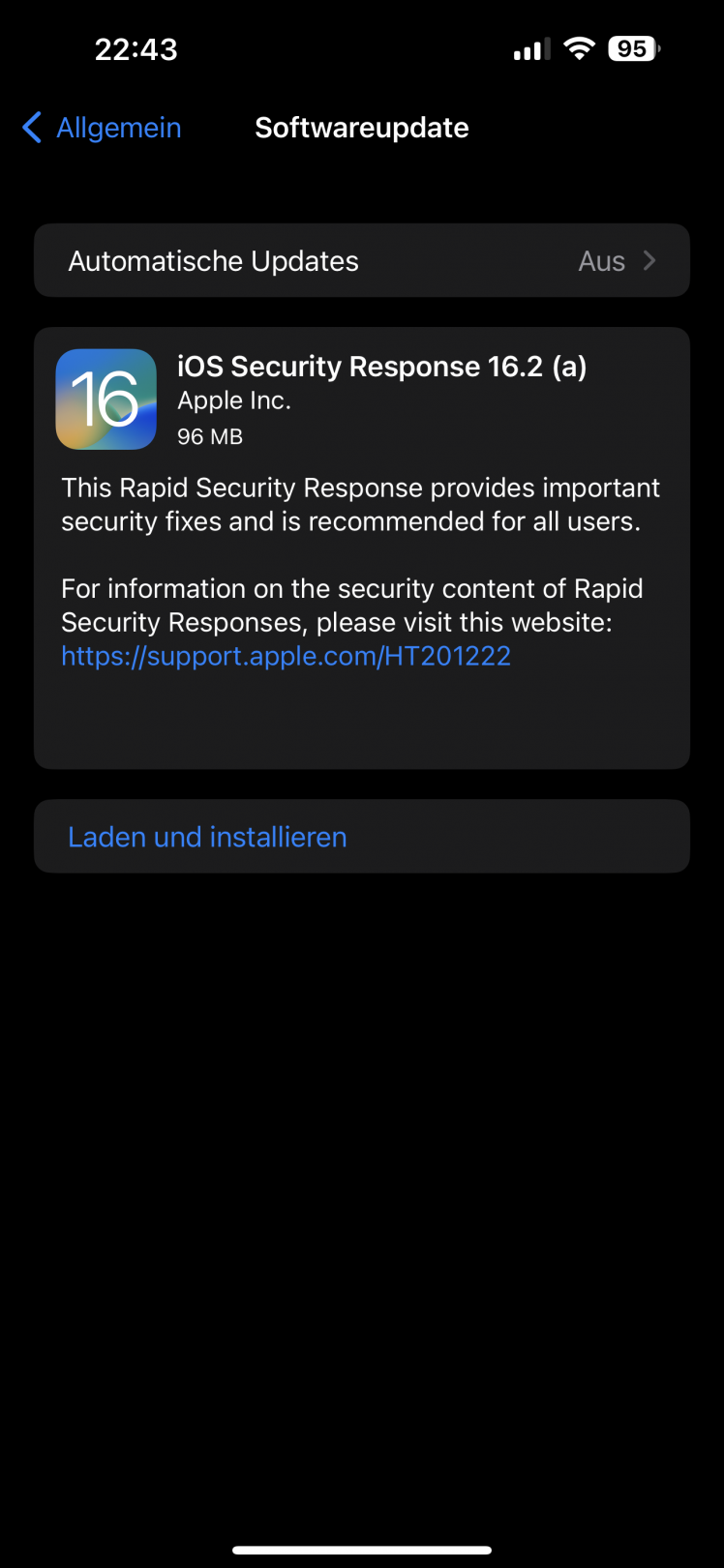The height and width of the screenshot is (1568, 724).
Task: Open Automatische Updates settings
Action: click(361, 261)
